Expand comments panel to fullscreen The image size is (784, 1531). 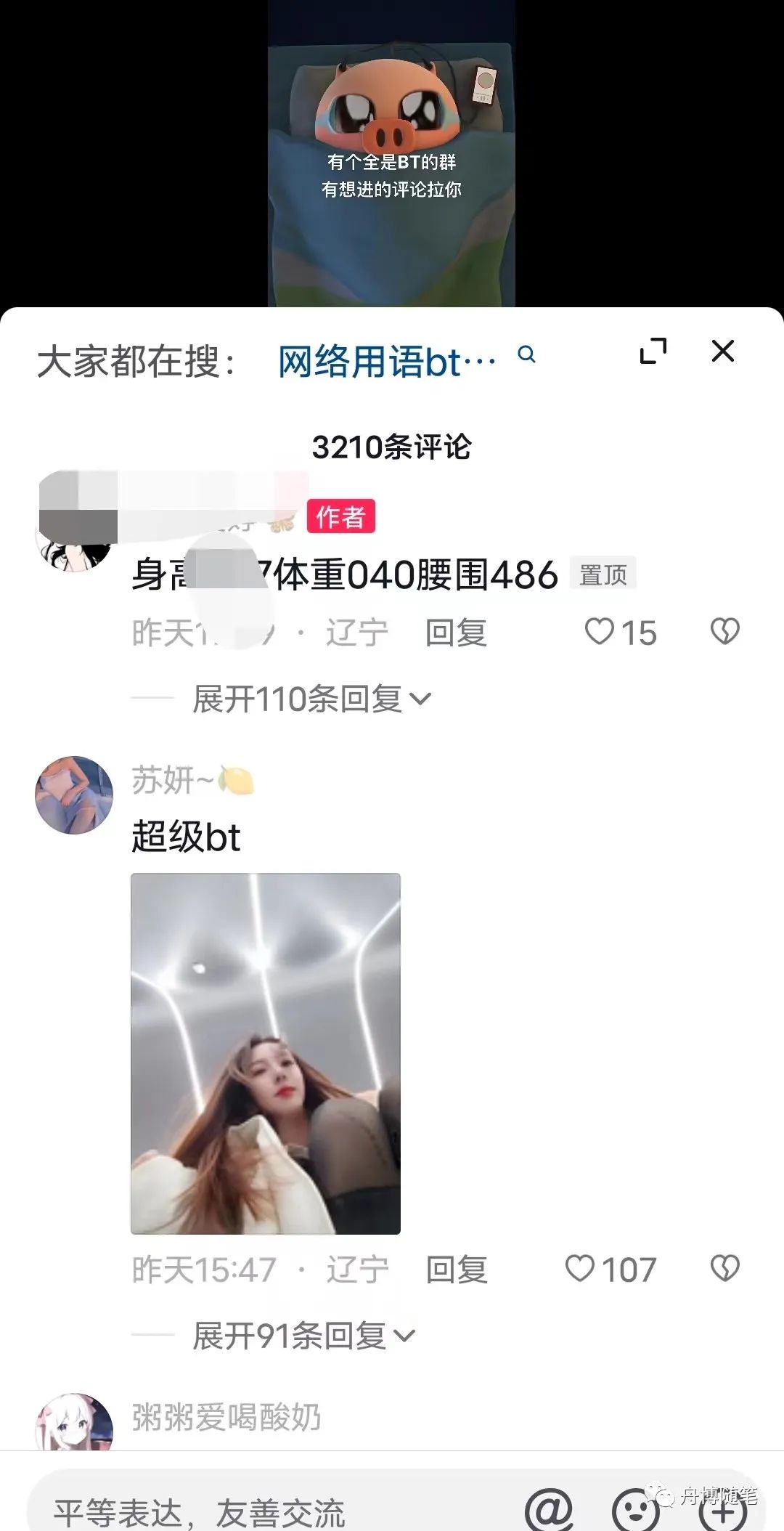point(654,351)
